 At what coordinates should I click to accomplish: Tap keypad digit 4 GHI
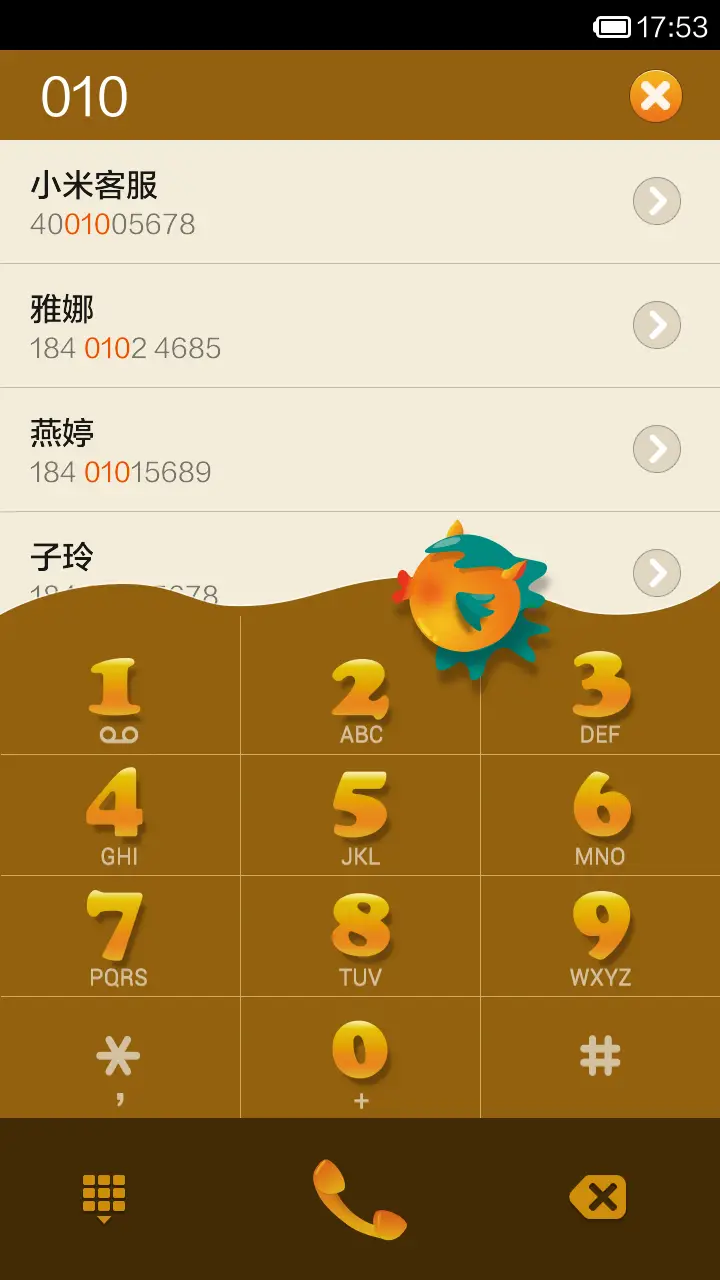point(118,815)
